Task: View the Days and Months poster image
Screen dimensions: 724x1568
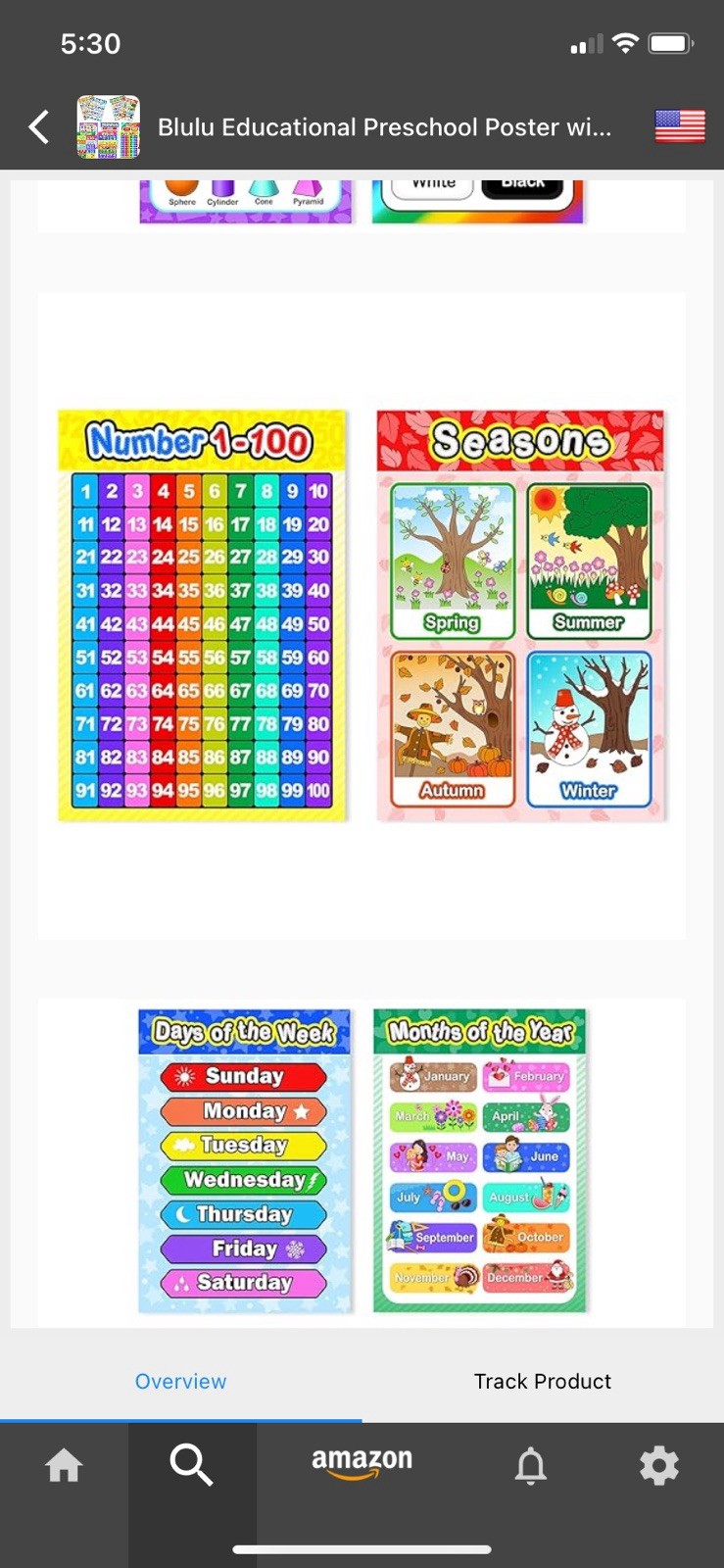Action: click(x=362, y=1160)
